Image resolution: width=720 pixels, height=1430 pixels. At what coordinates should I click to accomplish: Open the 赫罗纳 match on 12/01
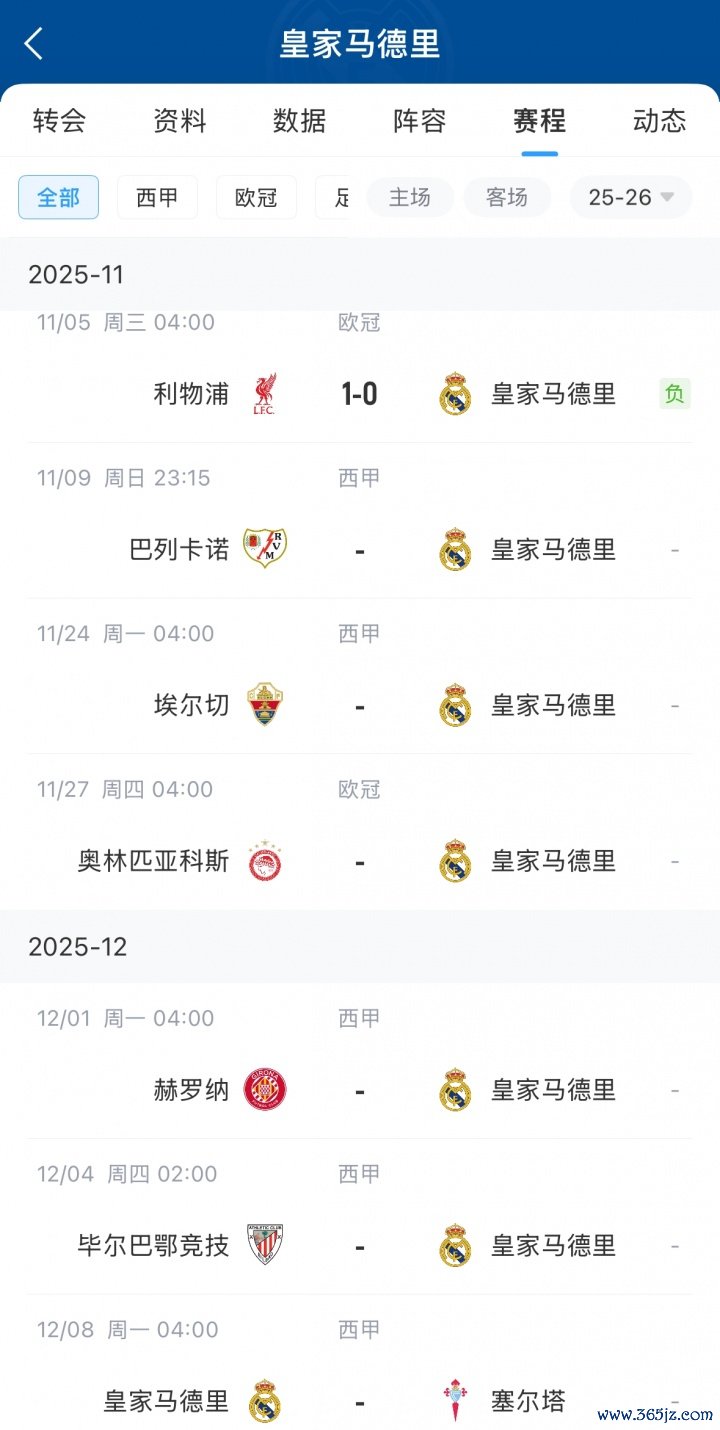(360, 1090)
